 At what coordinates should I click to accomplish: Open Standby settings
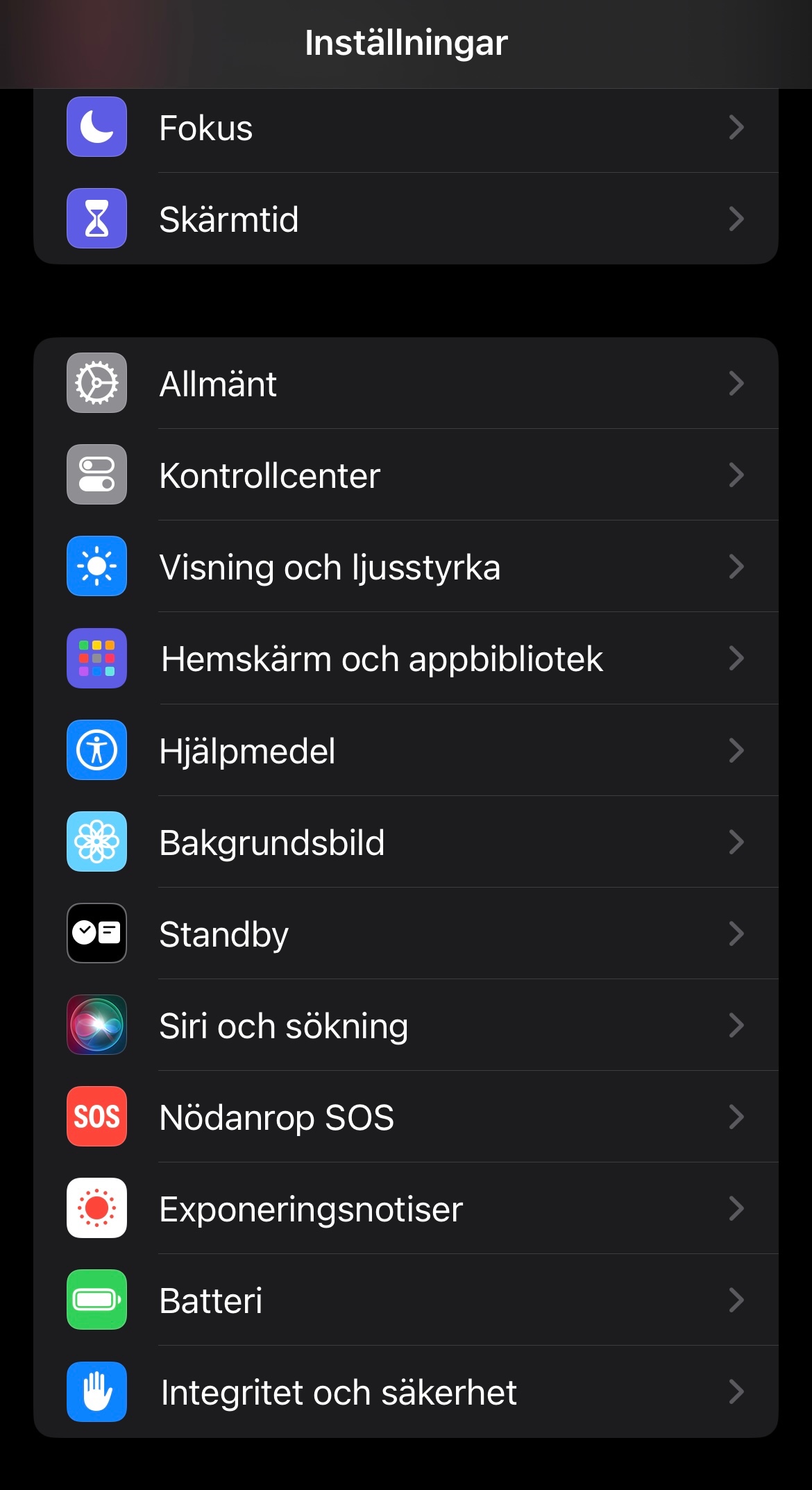(406, 934)
